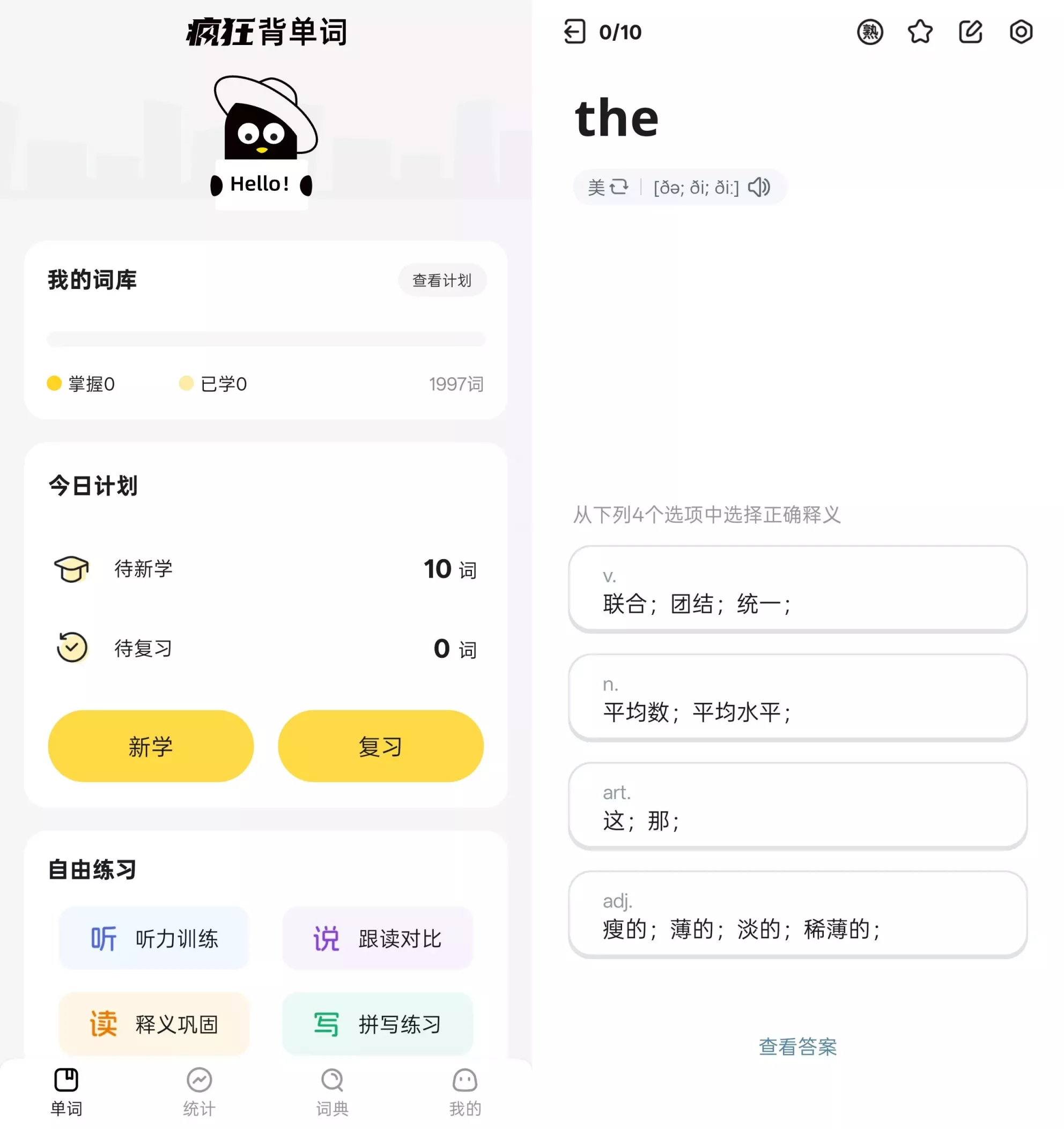Viewport: 1064px width, 1129px height.
Task: Open 跟读对比 speaking practice
Action: tap(377, 938)
